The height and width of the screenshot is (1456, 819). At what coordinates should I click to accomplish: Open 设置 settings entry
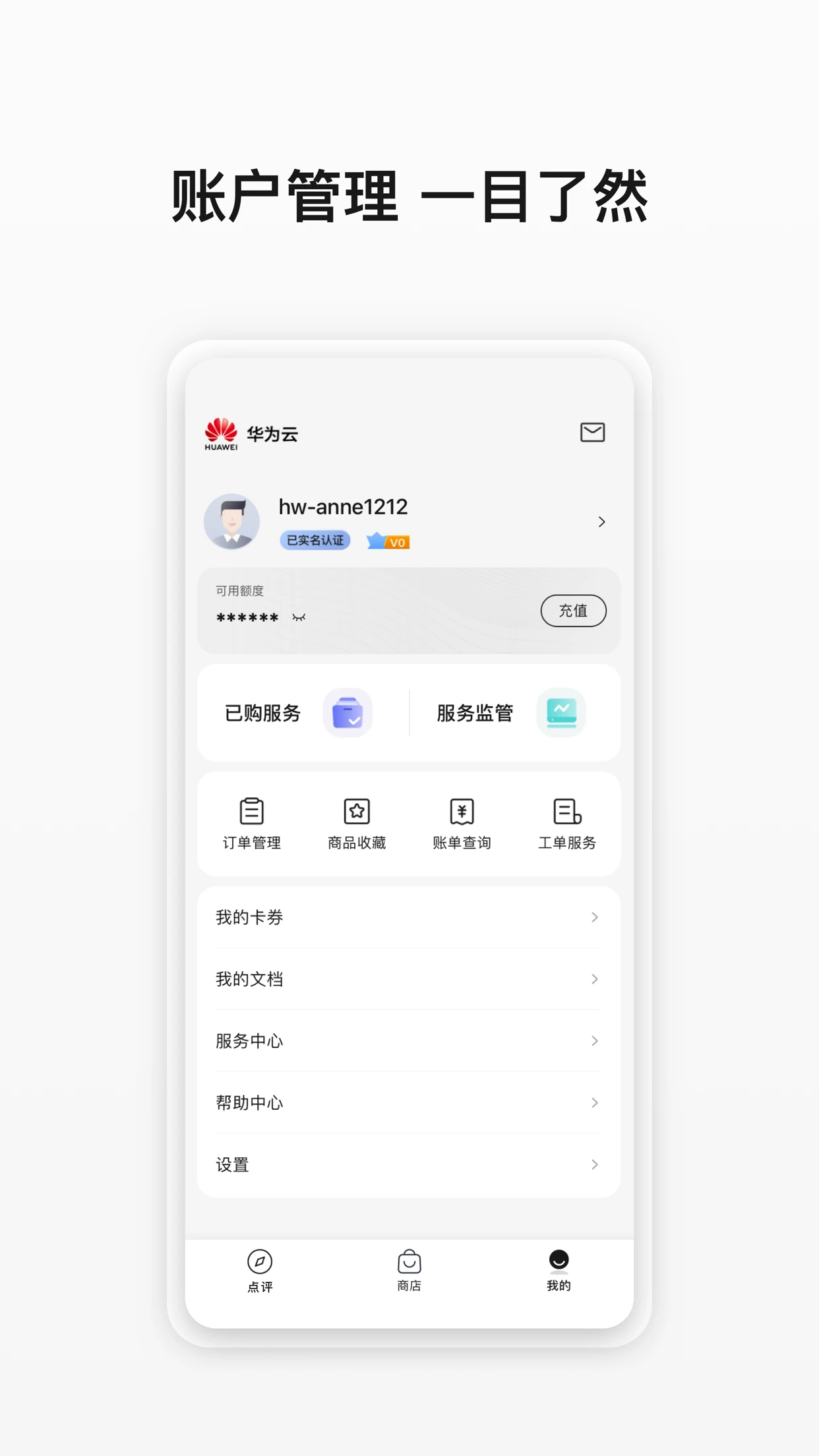pyautogui.click(x=408, y=1165)
